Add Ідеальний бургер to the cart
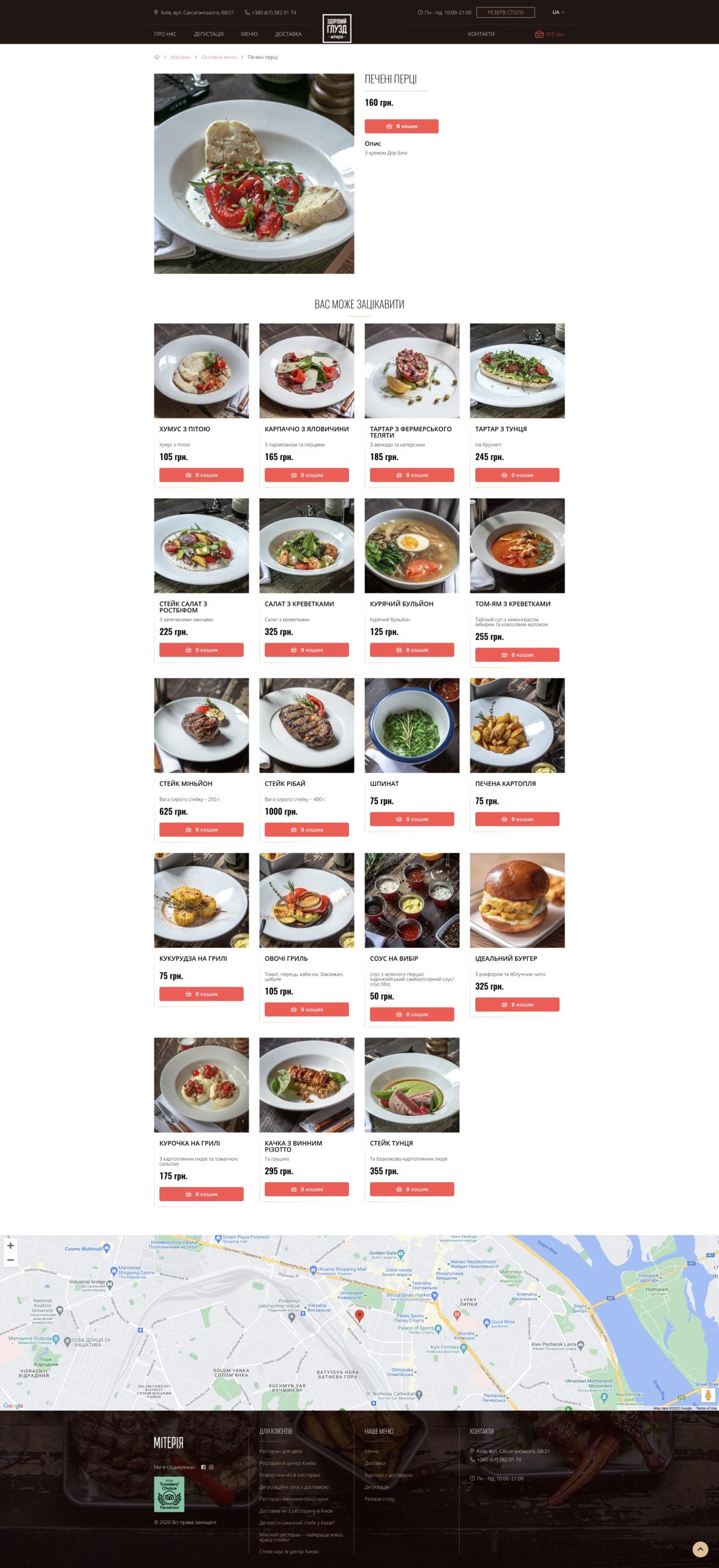This screenshot has width=719, height=1568. tap(518, 1005)
